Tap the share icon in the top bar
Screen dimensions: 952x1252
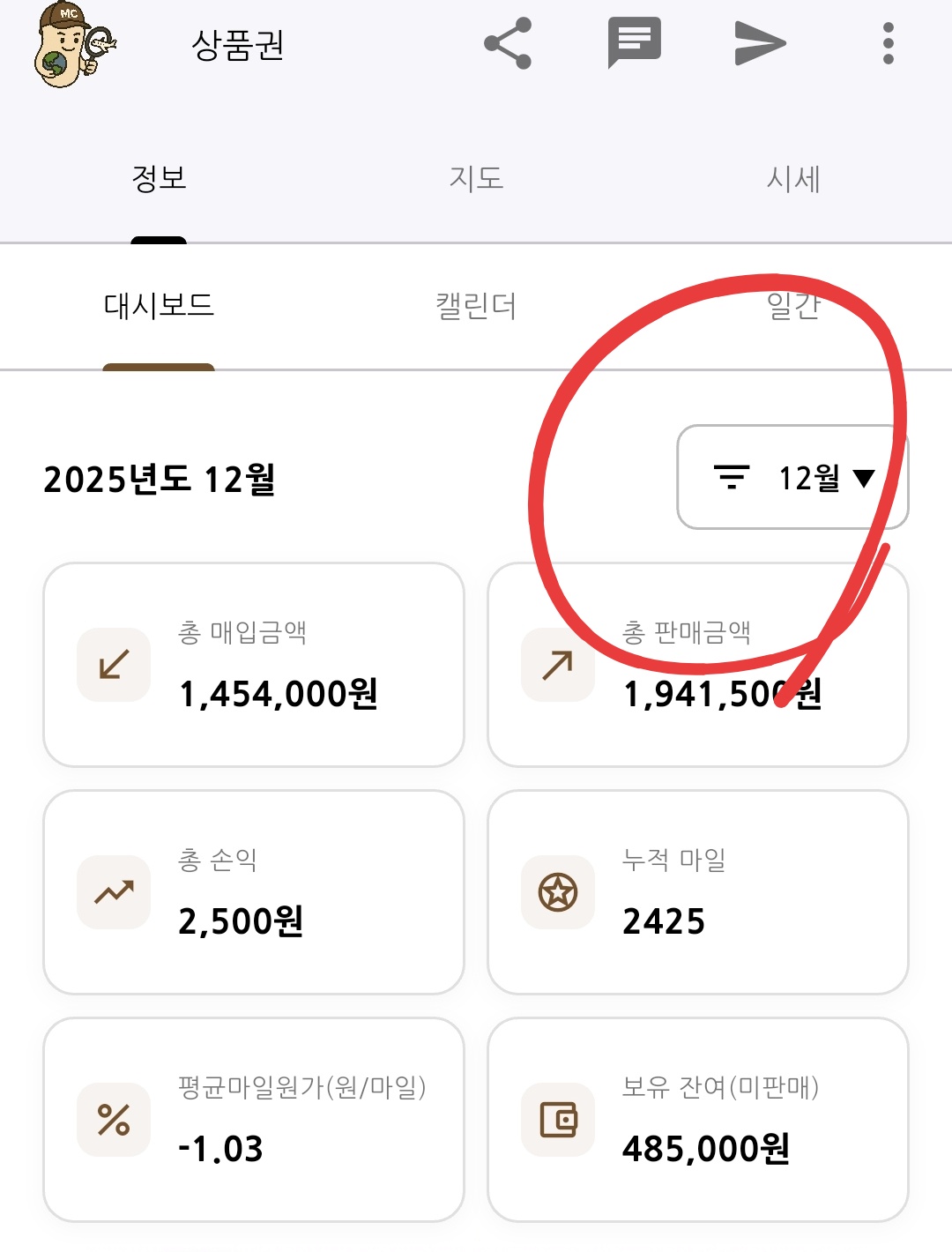tap(508, 43)
